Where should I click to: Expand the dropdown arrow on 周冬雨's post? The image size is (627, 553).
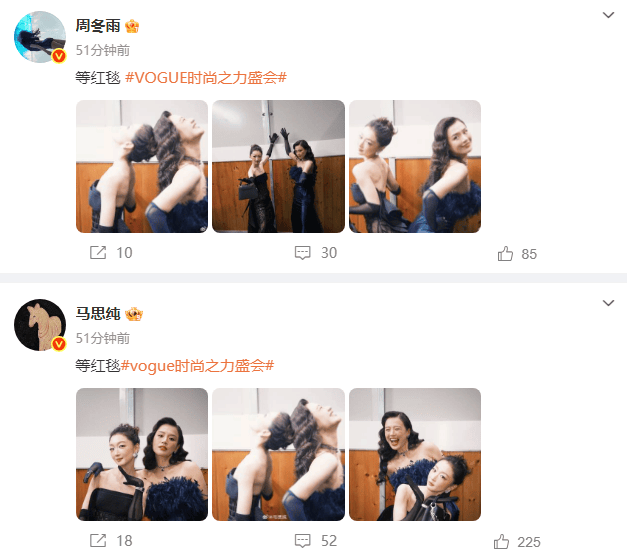coord(609,15)
